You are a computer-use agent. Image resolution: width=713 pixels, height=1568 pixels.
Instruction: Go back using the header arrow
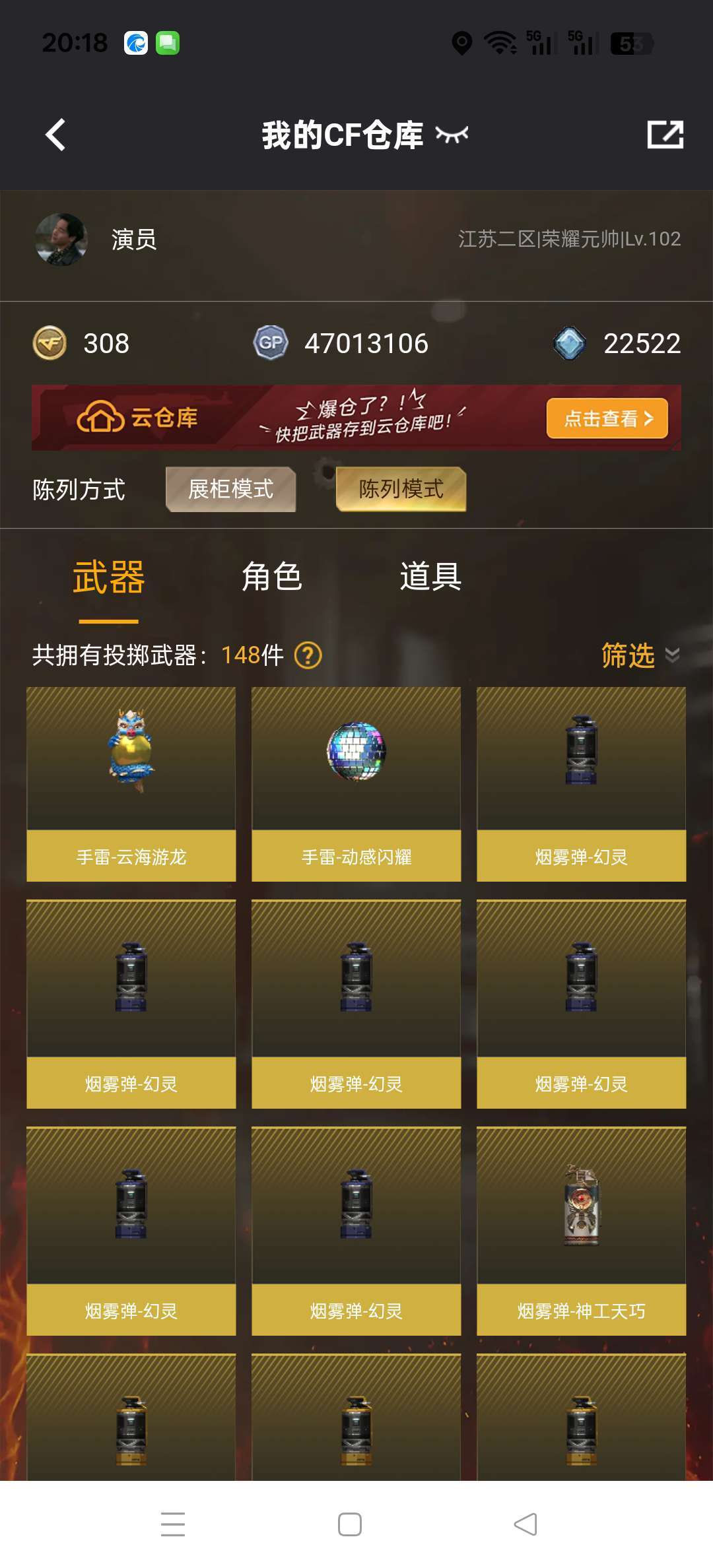[x=55, y=135]
